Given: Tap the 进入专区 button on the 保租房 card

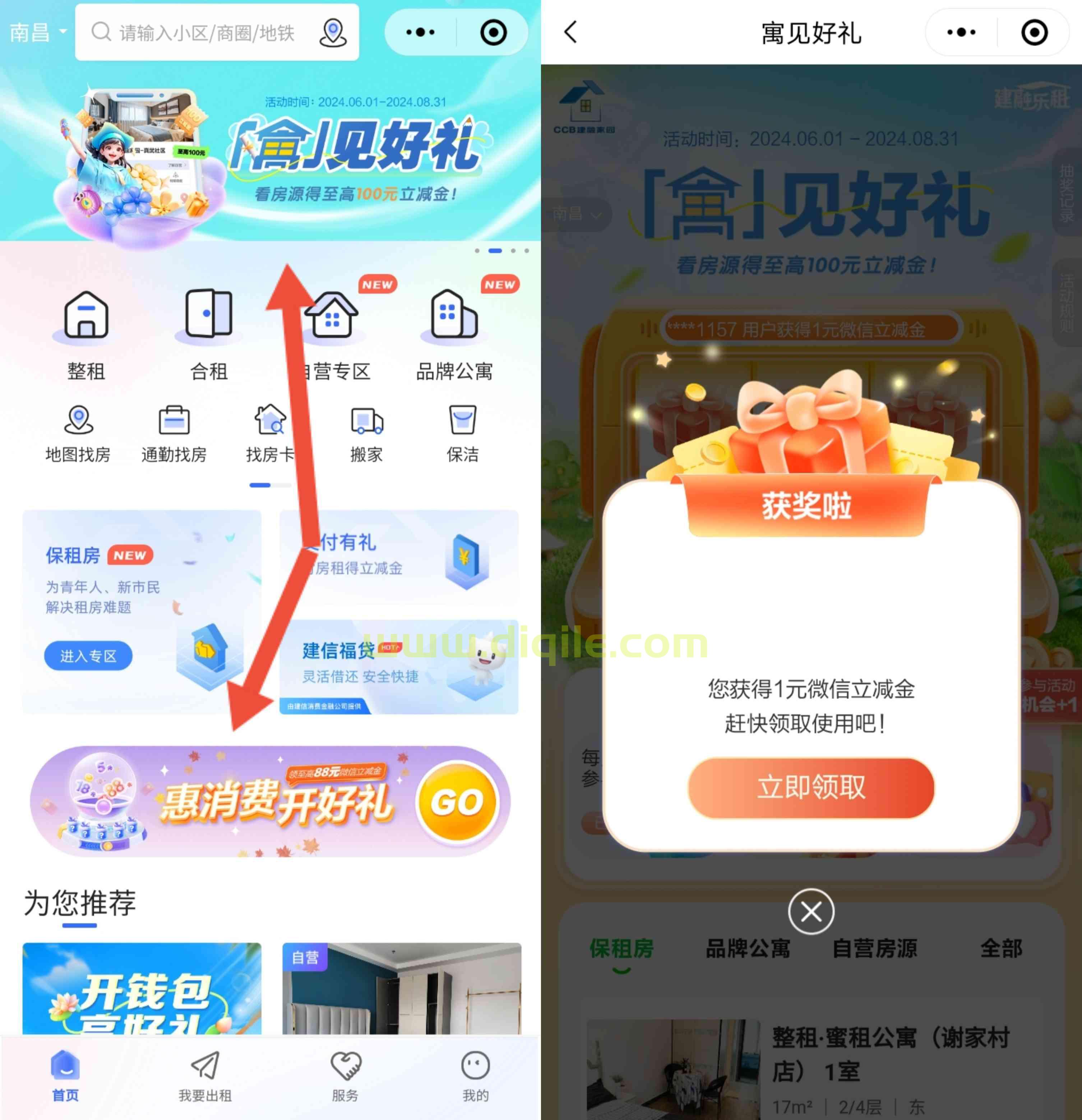Looking at the screenshot, I should [88, 656].
